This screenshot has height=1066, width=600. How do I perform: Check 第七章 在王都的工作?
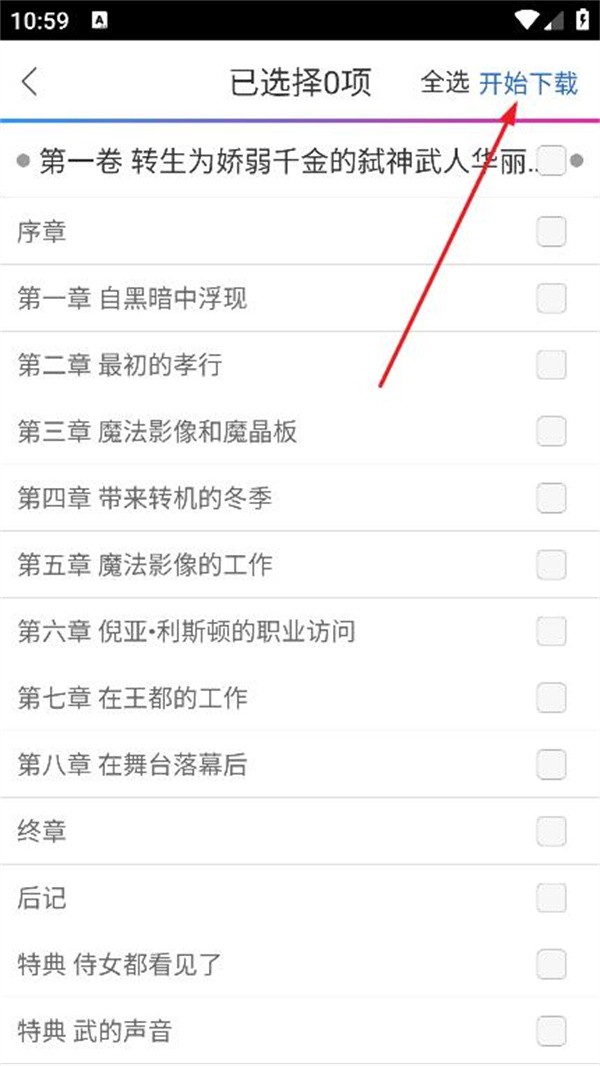click(x=551, y=698)
